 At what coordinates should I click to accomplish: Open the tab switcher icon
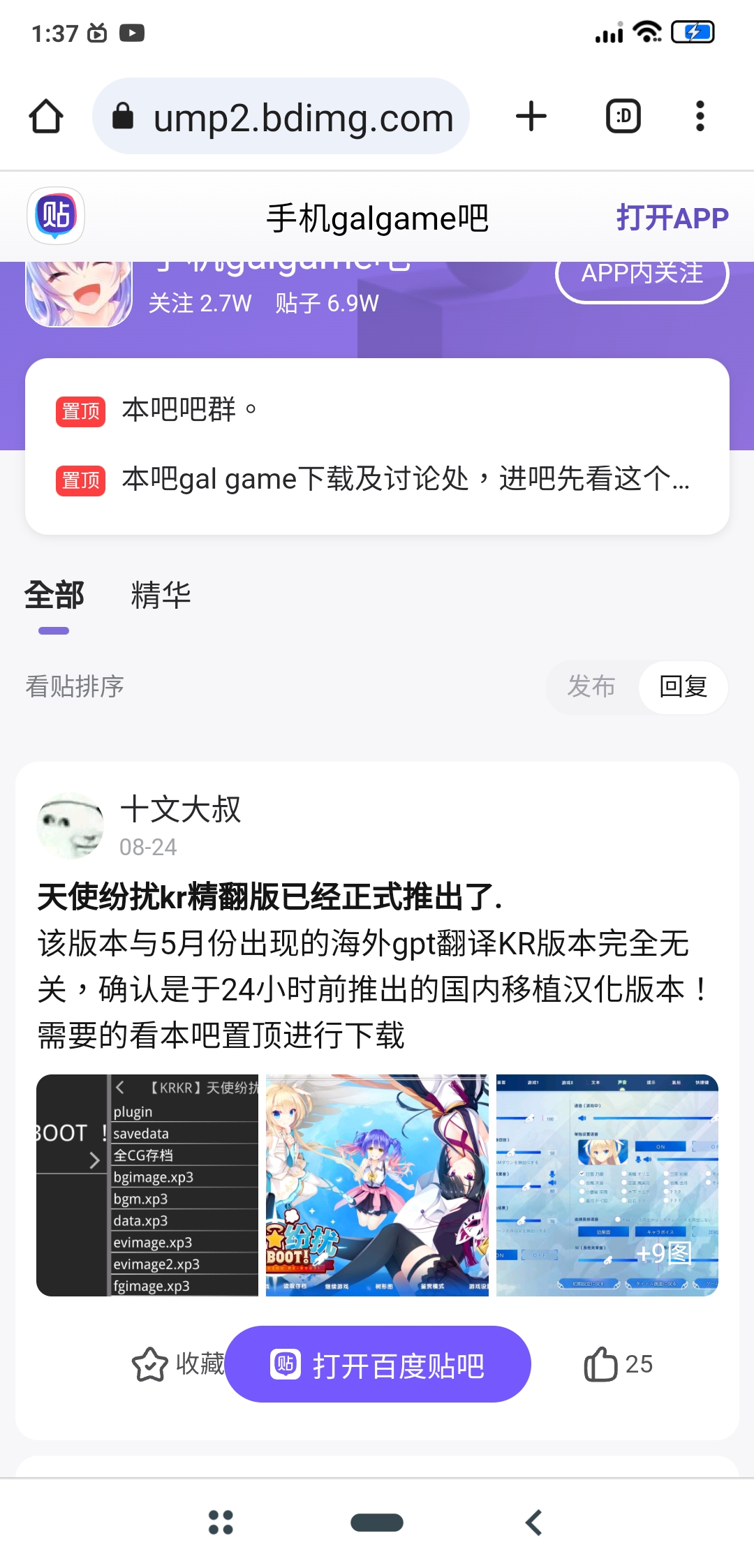(621, 116)
